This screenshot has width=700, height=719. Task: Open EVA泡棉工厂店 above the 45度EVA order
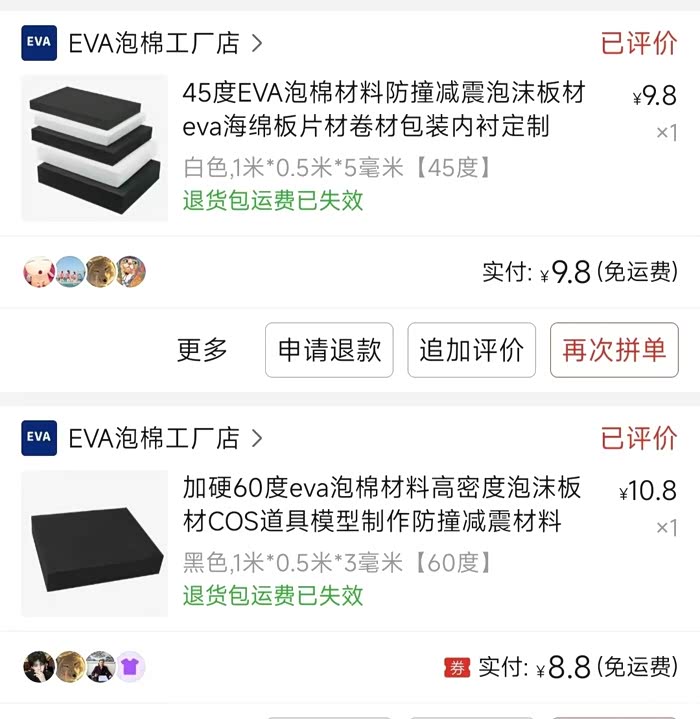142,43
